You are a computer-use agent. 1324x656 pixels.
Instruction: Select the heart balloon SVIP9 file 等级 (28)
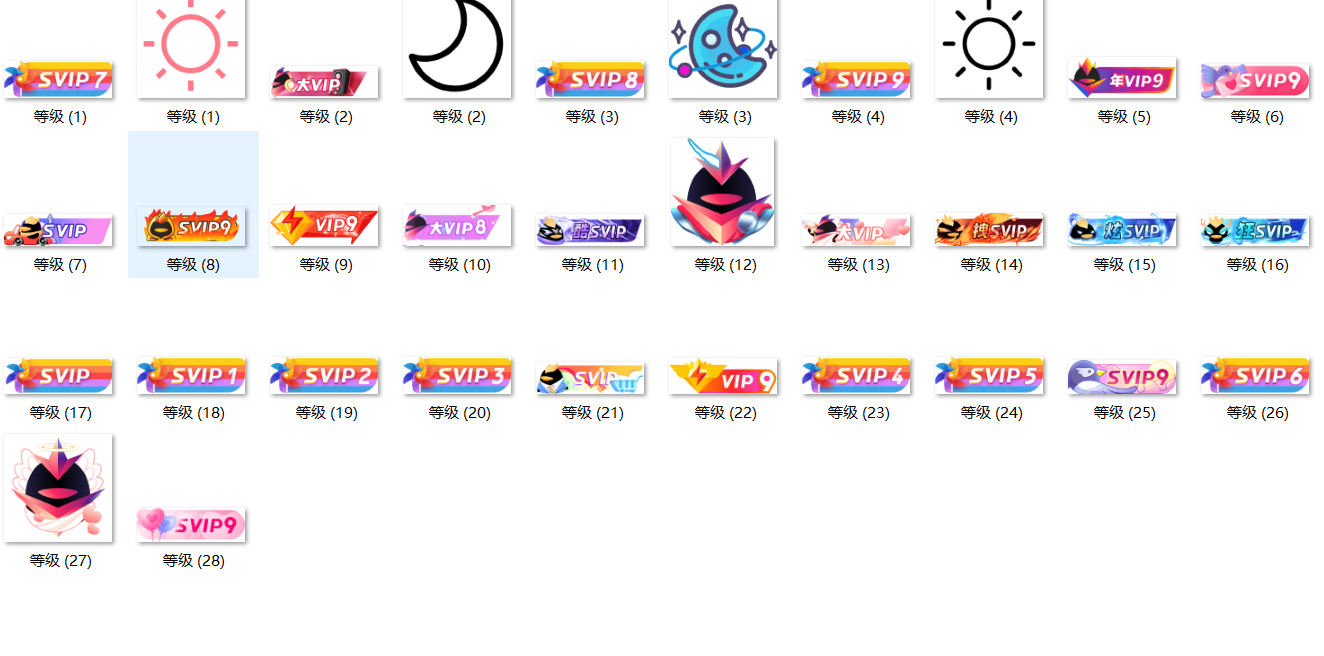[191, 524]
